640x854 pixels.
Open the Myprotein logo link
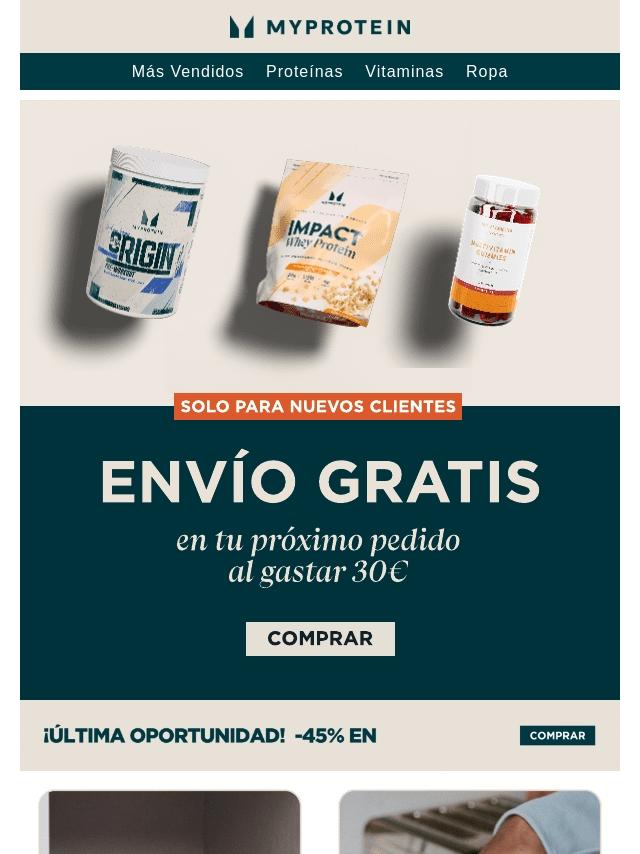320,27
